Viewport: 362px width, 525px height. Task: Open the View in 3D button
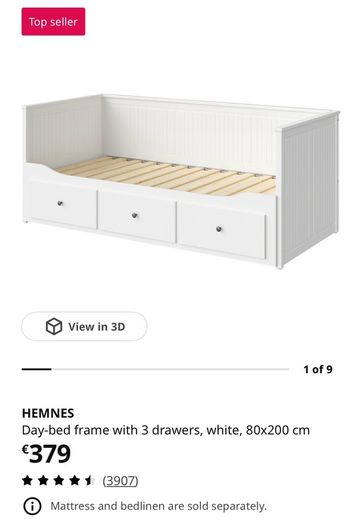[84, 326]
